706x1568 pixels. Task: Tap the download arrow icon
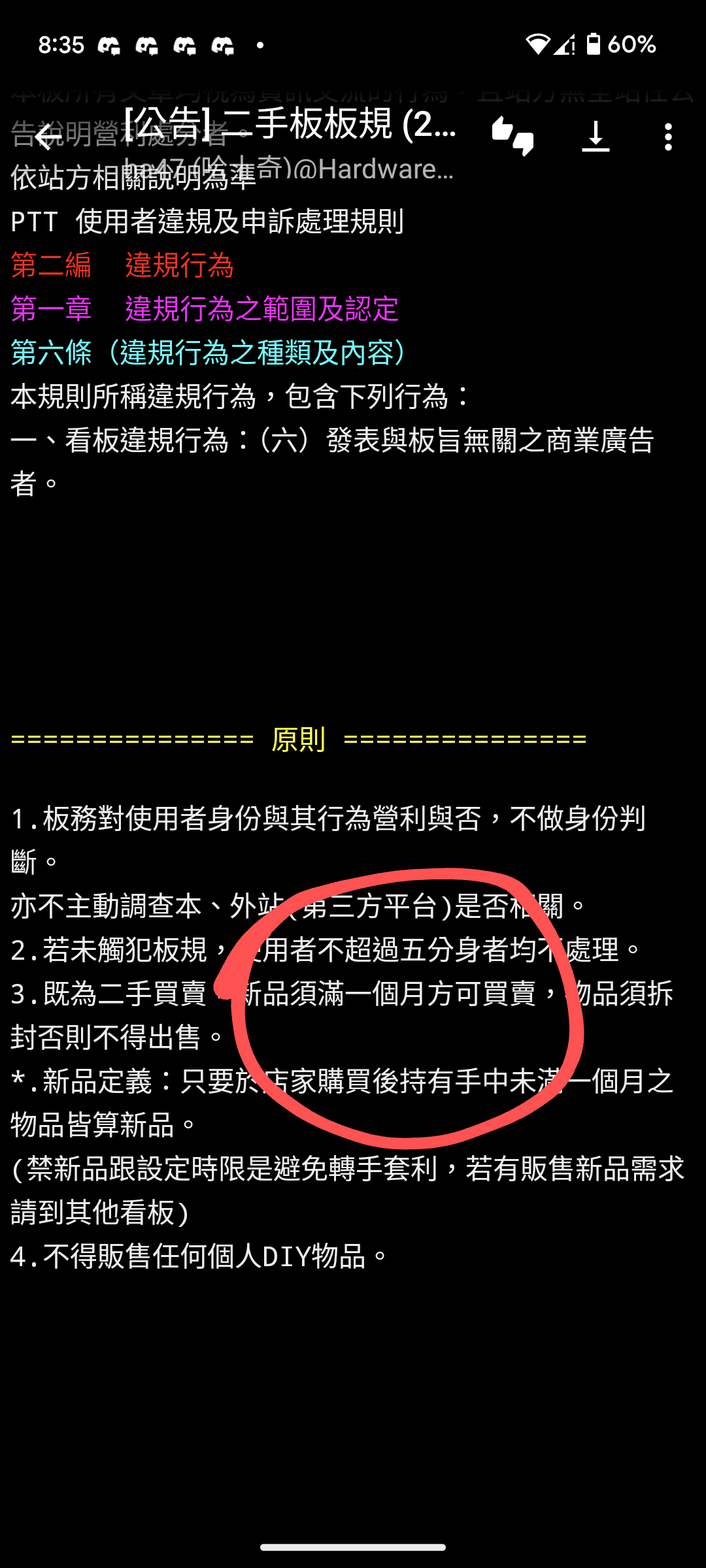click(x=596, y=137)
